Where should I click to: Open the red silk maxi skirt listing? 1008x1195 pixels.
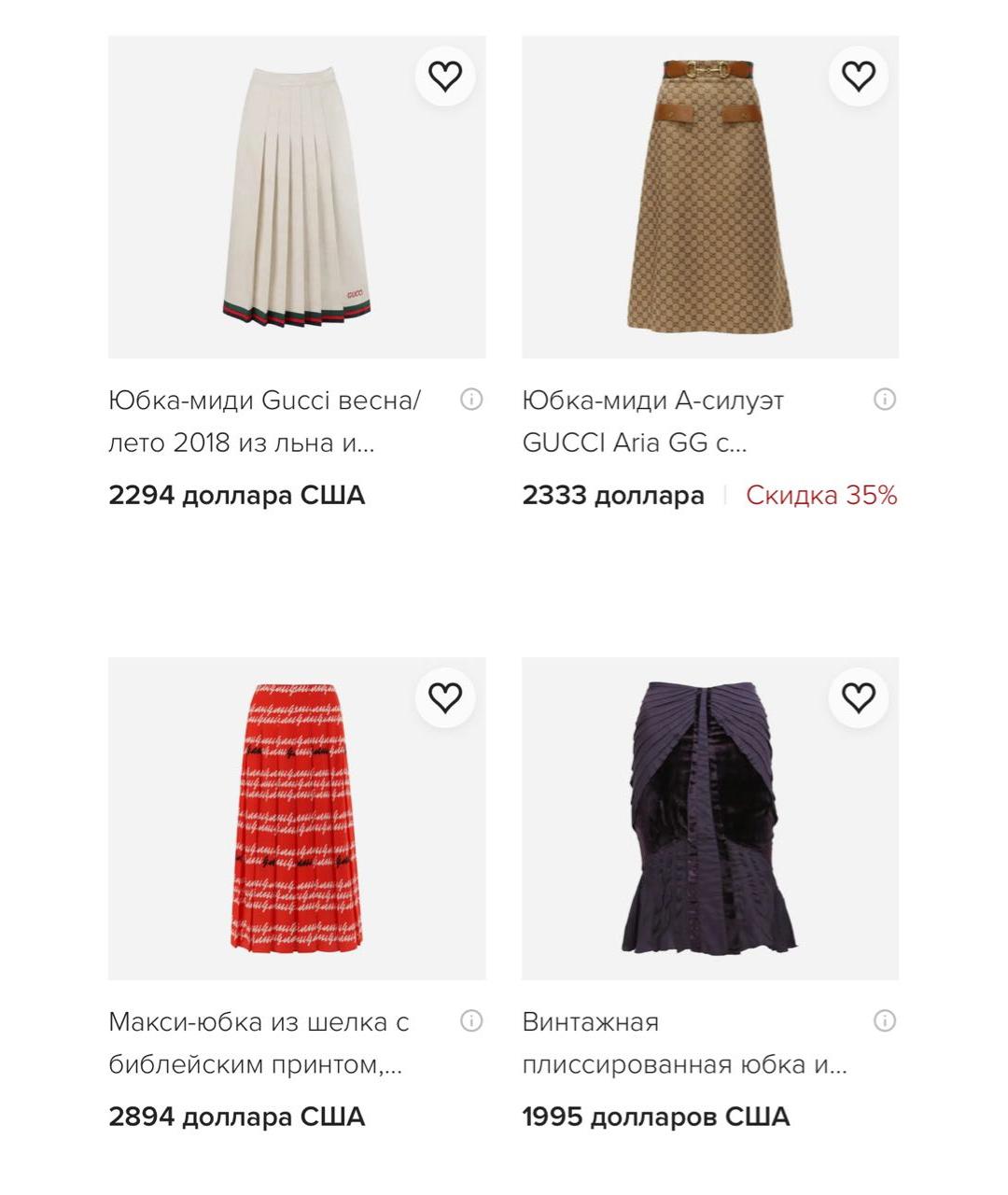click(297, 819)
